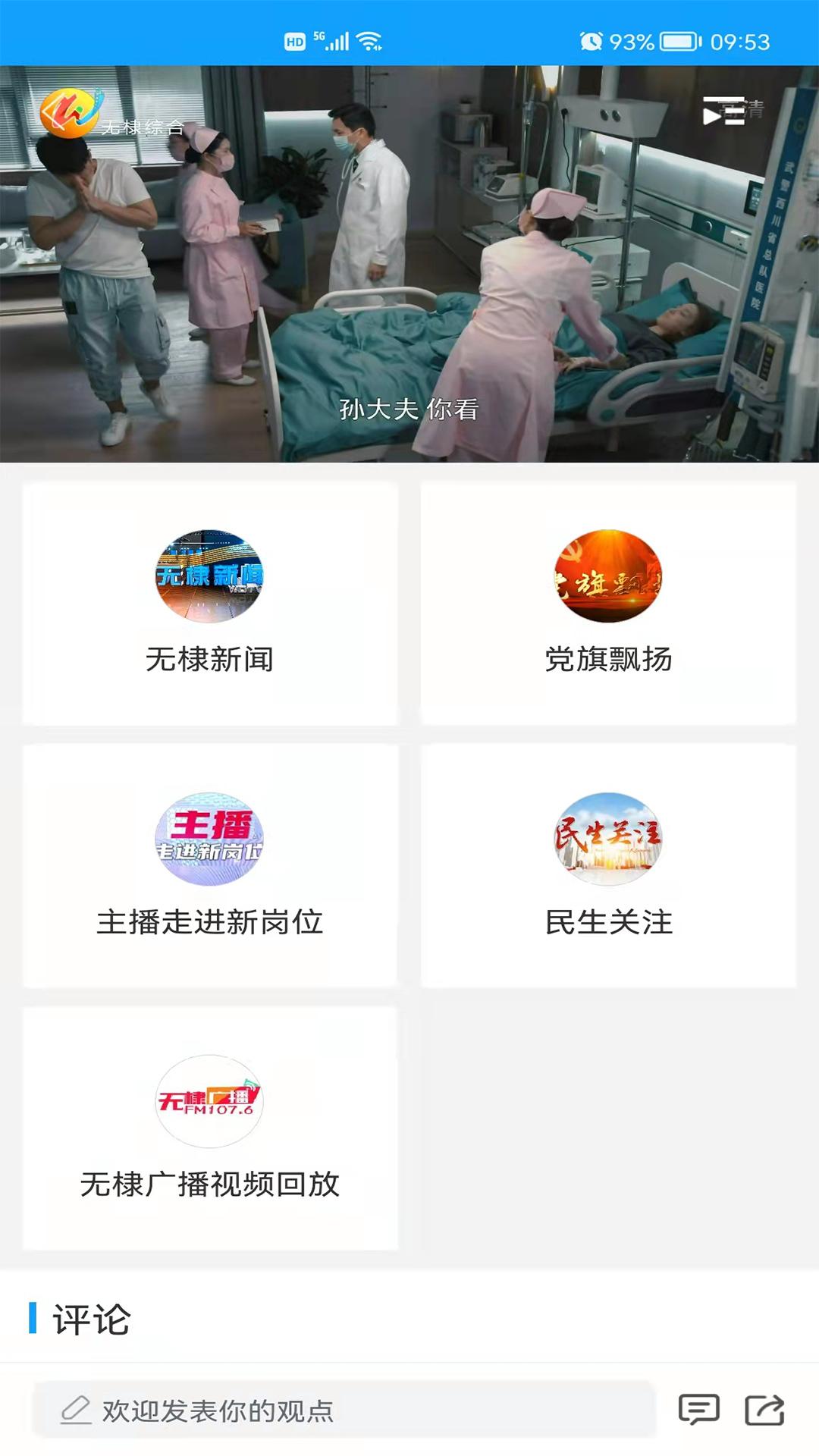The image size is (819, 1456).
Task: Play 无棣广播视频回放
Action: pos(210,1130)
